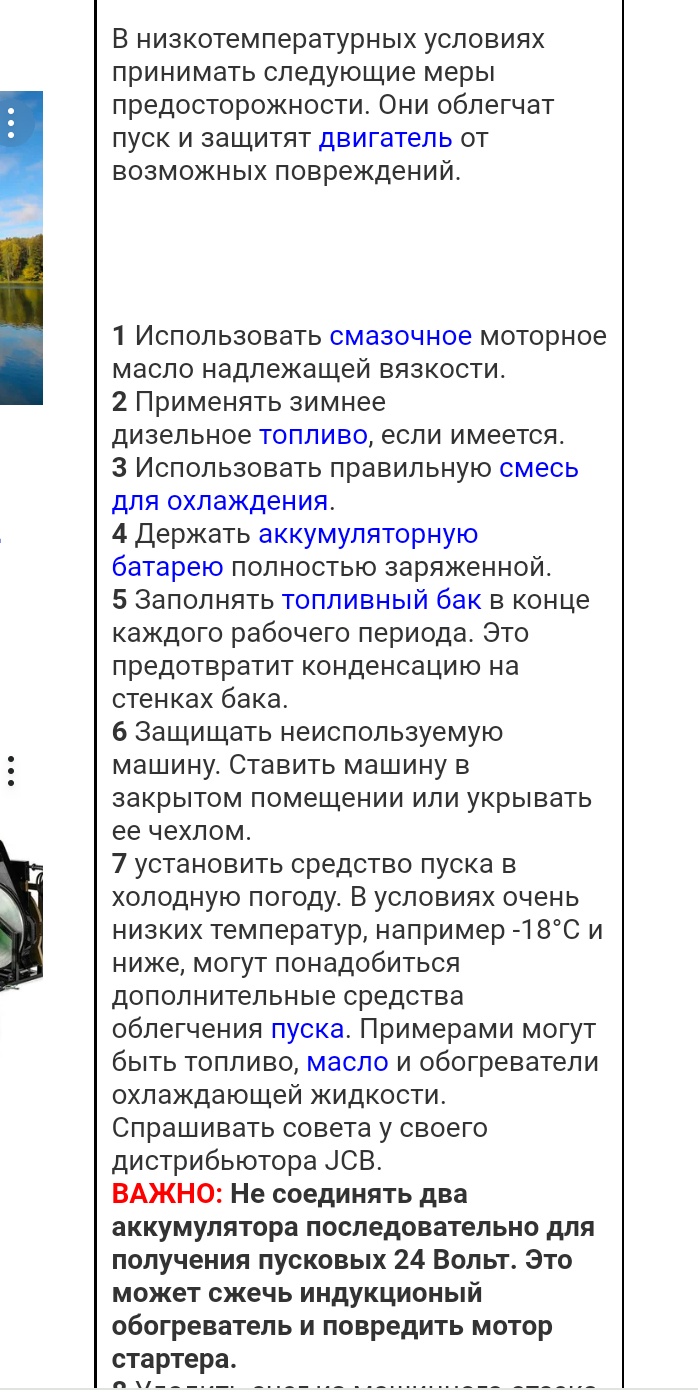Open the "аккумуляторную батарею" link
This screenshot has height=1399, width=698.
tap(295, 550)
